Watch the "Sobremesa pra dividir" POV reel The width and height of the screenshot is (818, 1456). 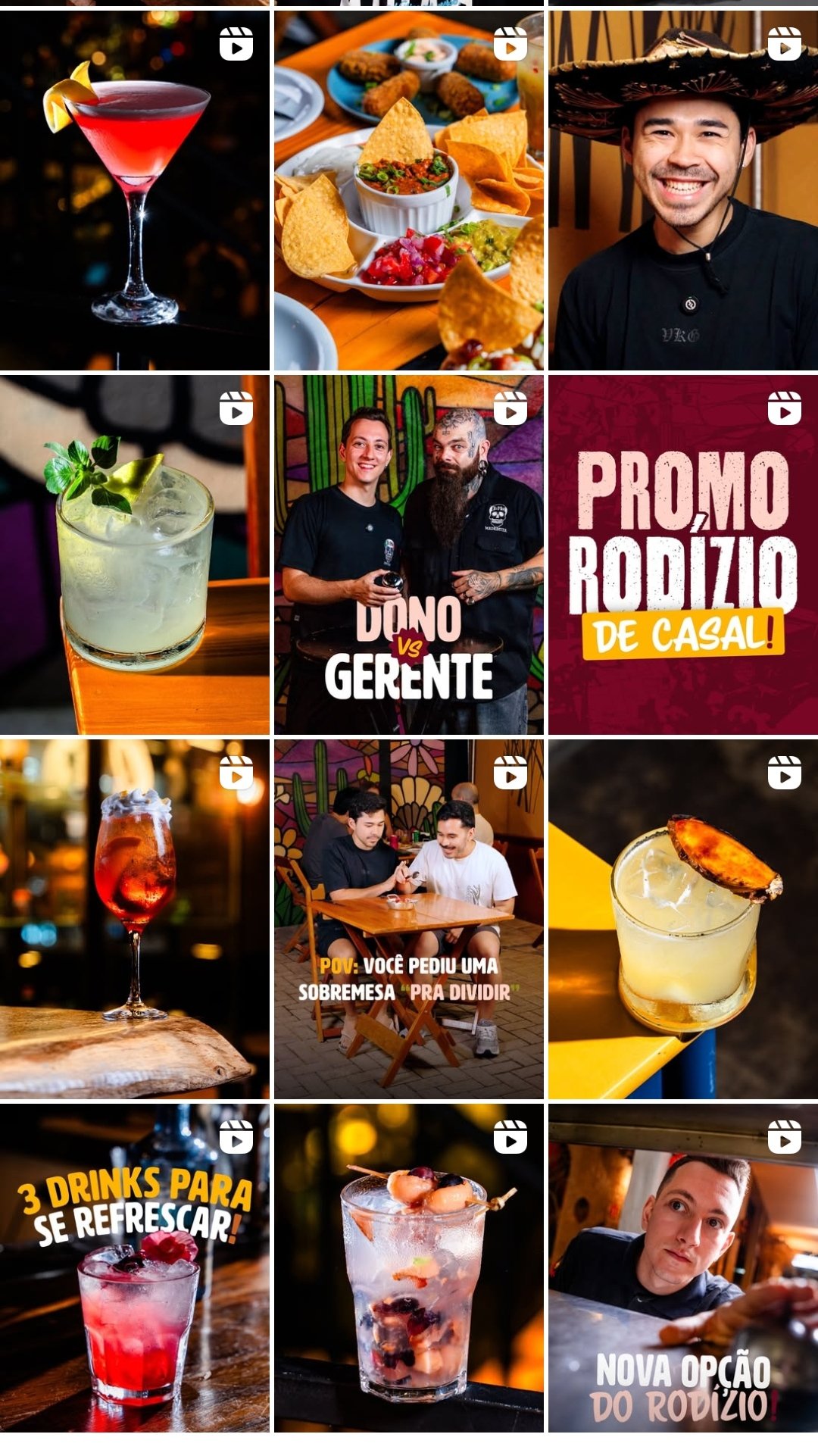coord(408,919)
